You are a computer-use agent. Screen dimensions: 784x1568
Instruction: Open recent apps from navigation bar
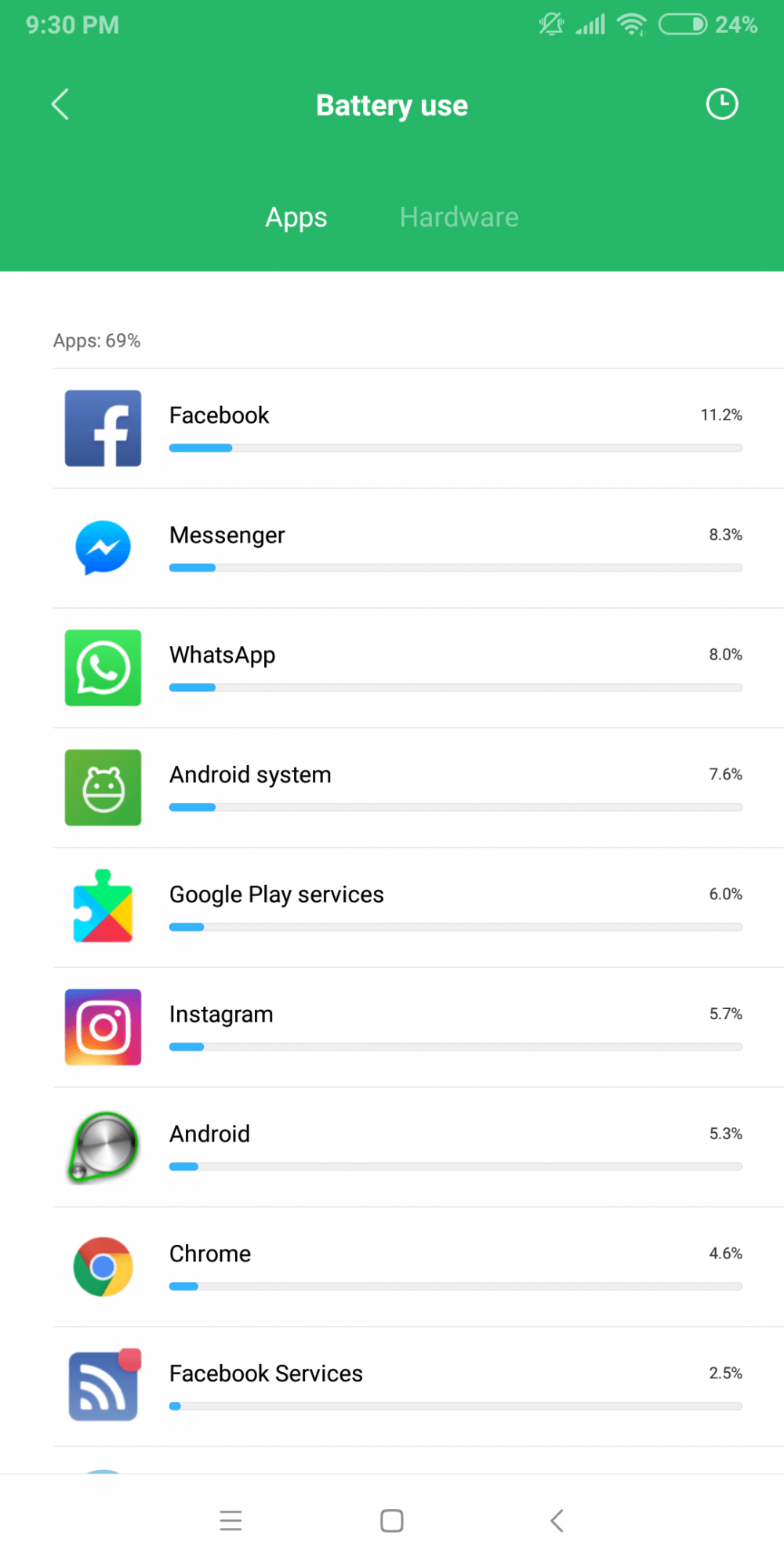click(230, 1521)
